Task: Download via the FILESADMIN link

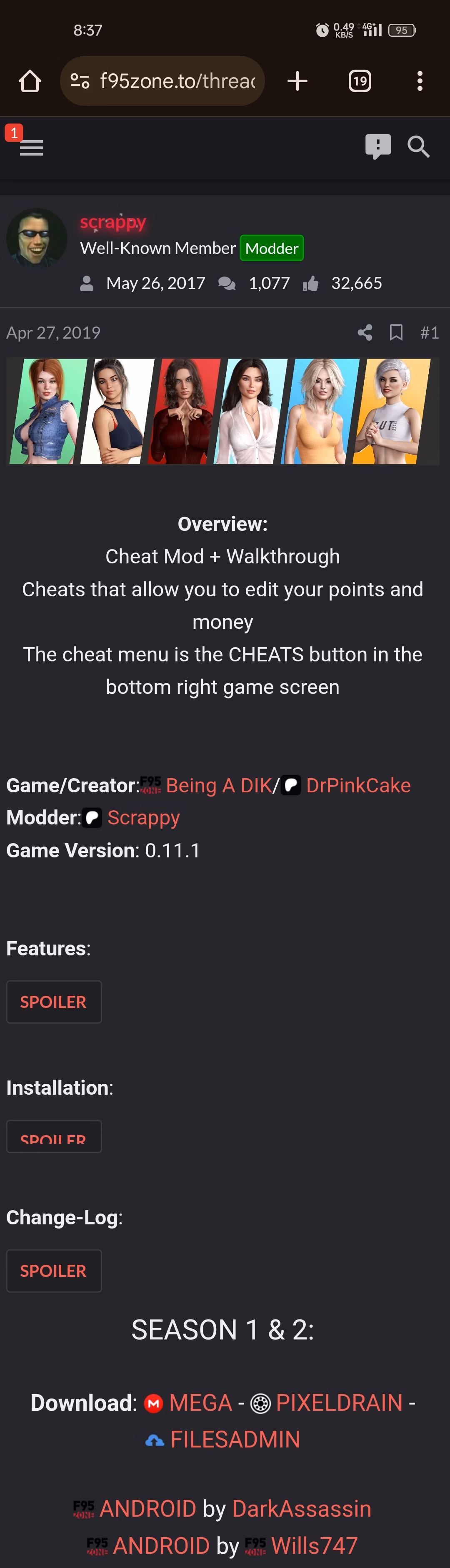Action: coord(235,1439)
